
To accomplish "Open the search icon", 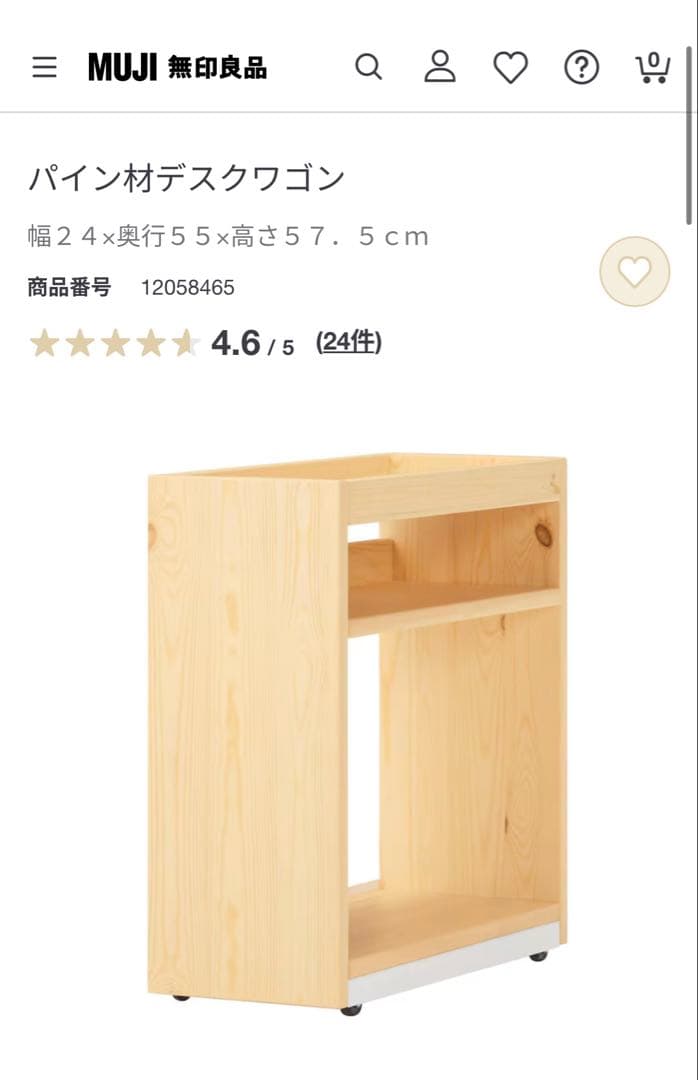I will click(x=369, y=68).
